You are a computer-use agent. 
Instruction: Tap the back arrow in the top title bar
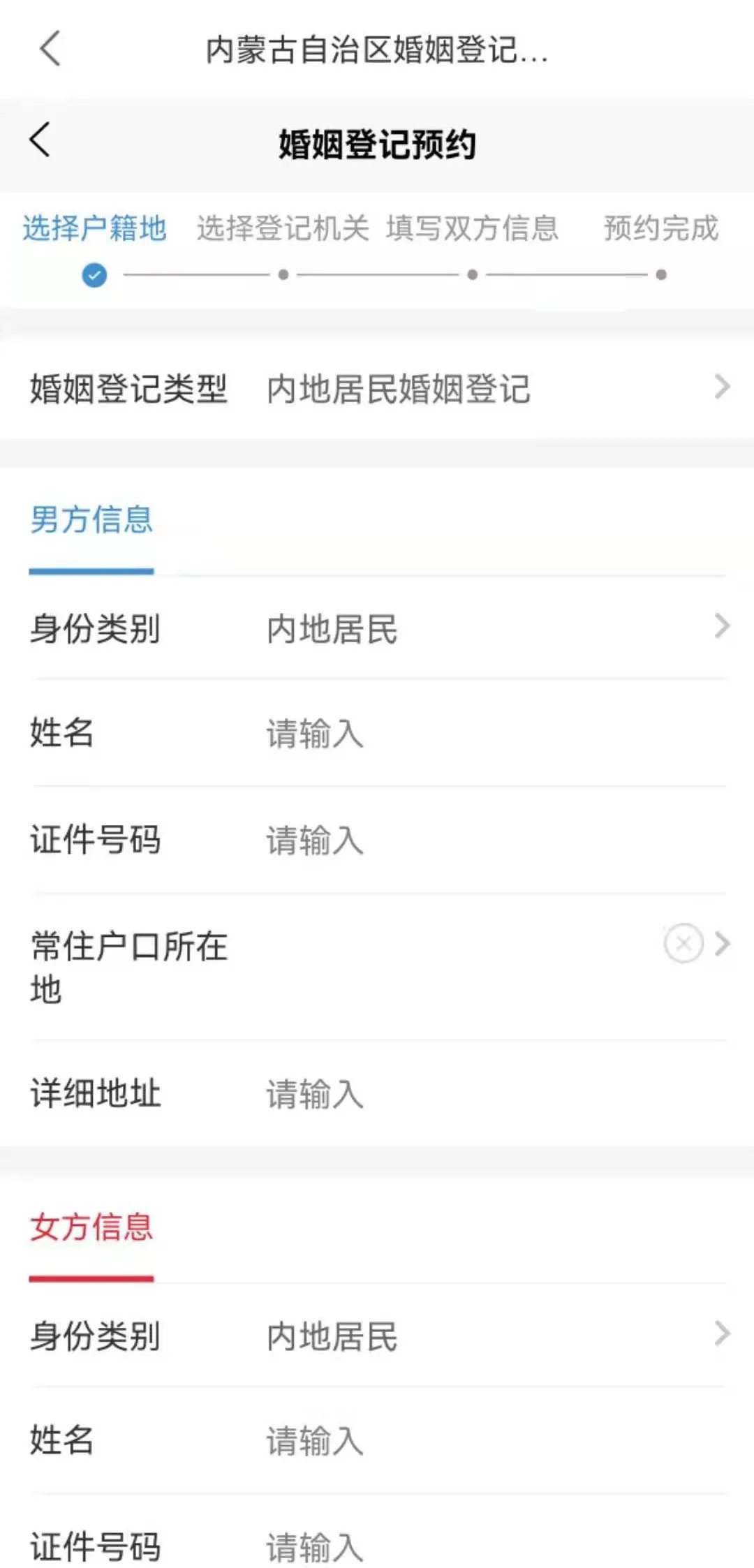tap(50, 49)
